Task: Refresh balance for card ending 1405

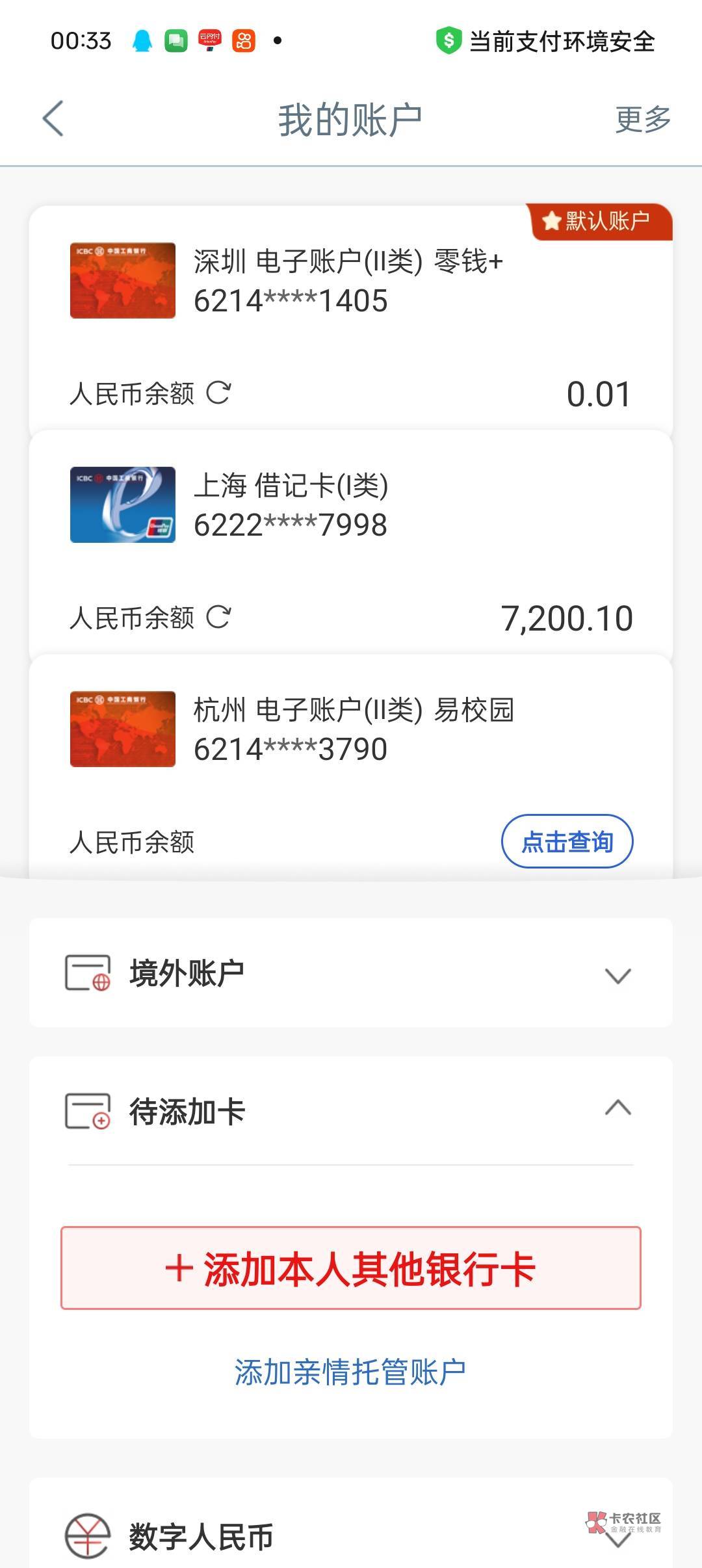Action: point(218,393)
